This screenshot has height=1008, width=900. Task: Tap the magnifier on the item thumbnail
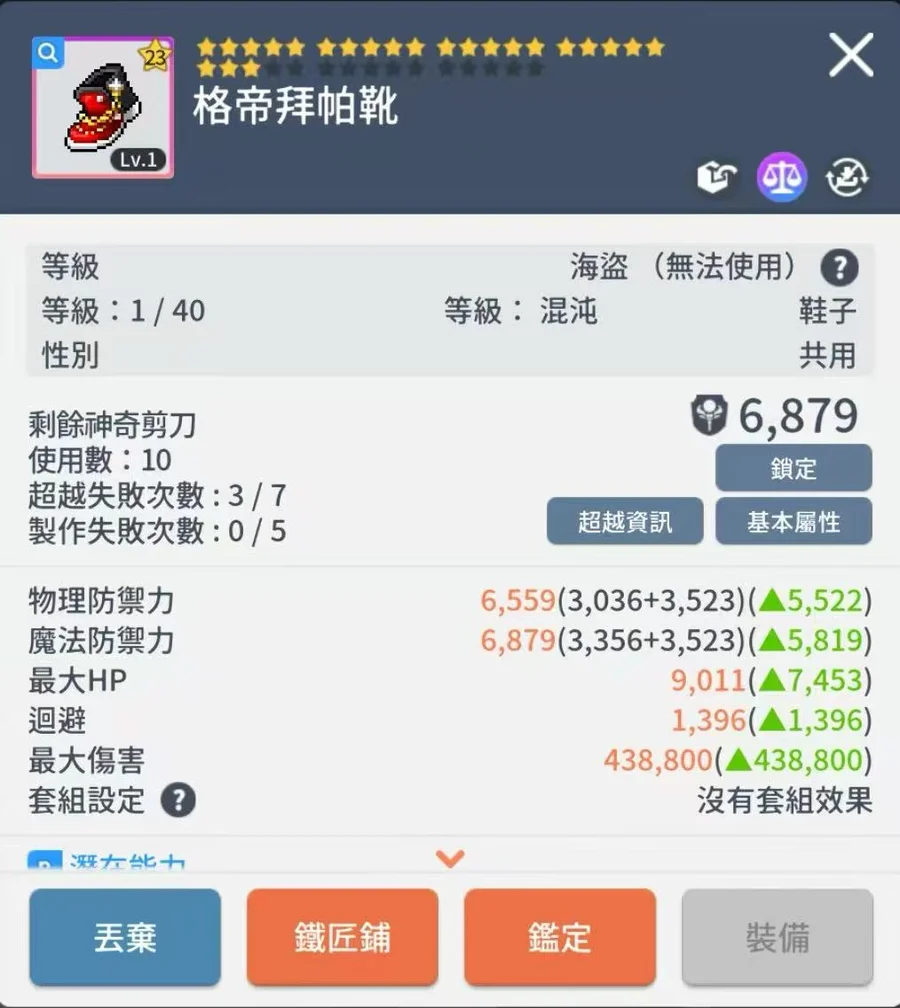tap(46, 52)
